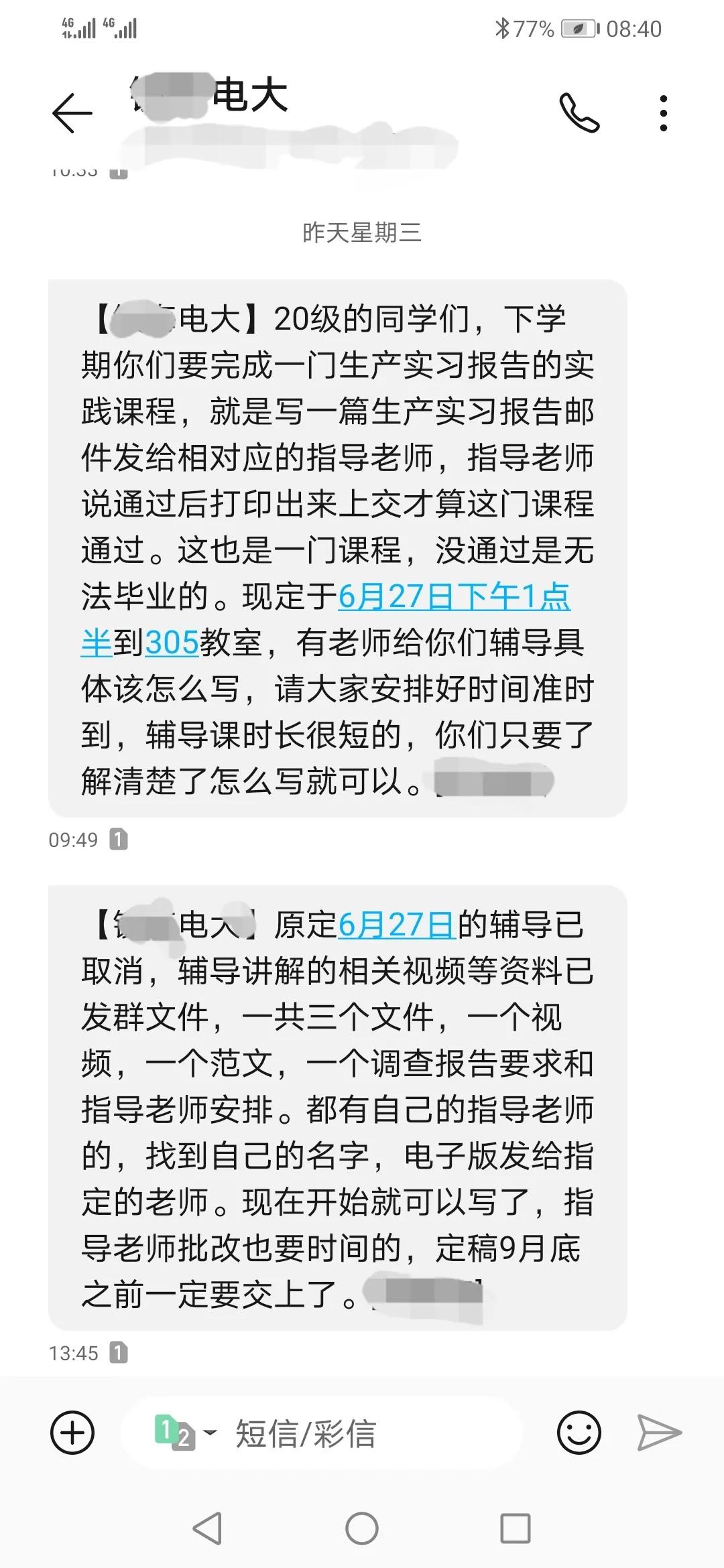
Task: Open the recent apps square button
Action: pos(516,1529)
